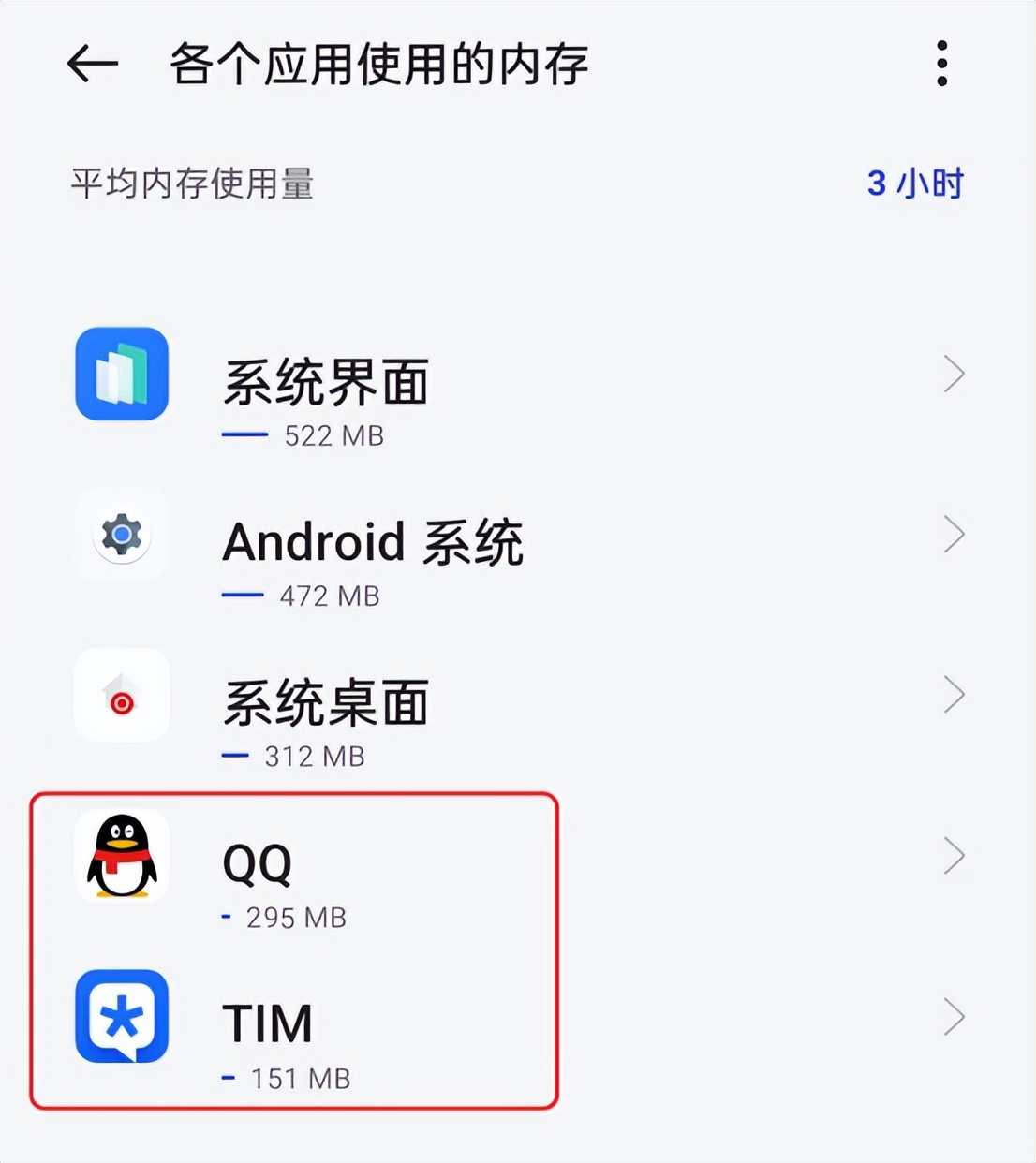Open the 3 小时 time range selector
Viewport: 1036px width, 1163px height.
click(x=915, y=184)
